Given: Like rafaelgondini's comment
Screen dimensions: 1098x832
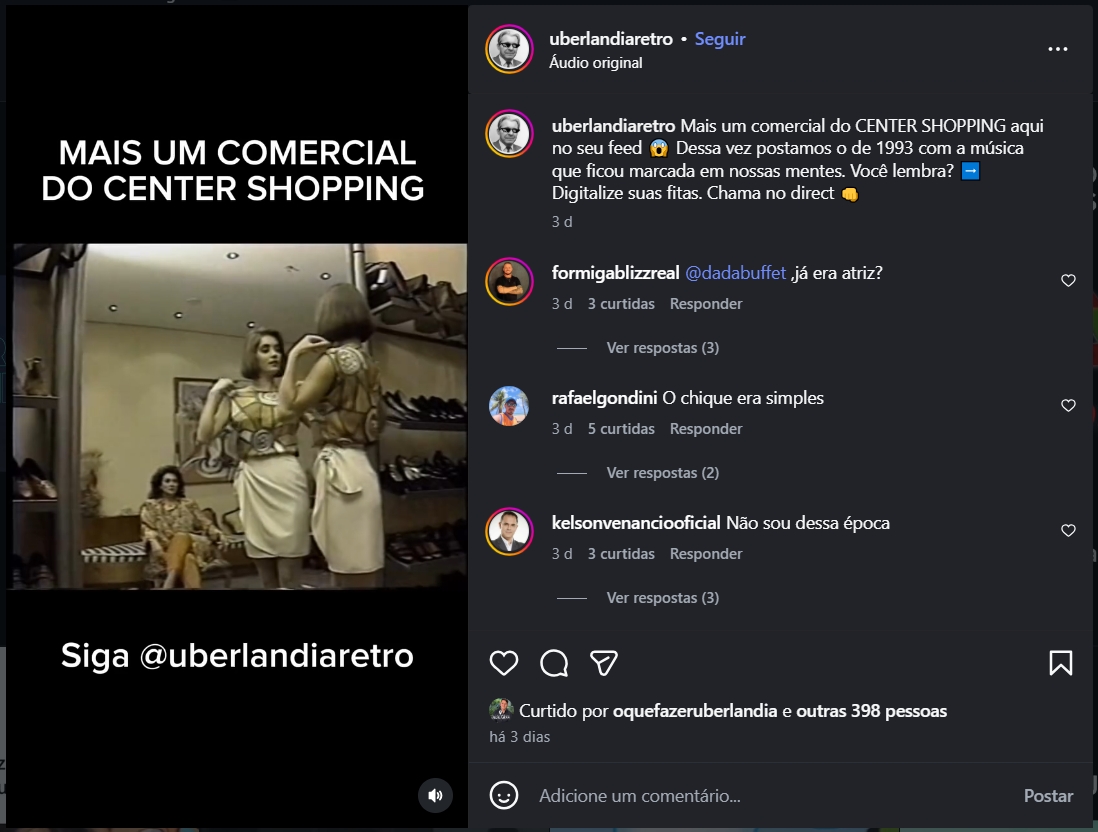Looking at the screenshot, I should [x=1068, y=406].
